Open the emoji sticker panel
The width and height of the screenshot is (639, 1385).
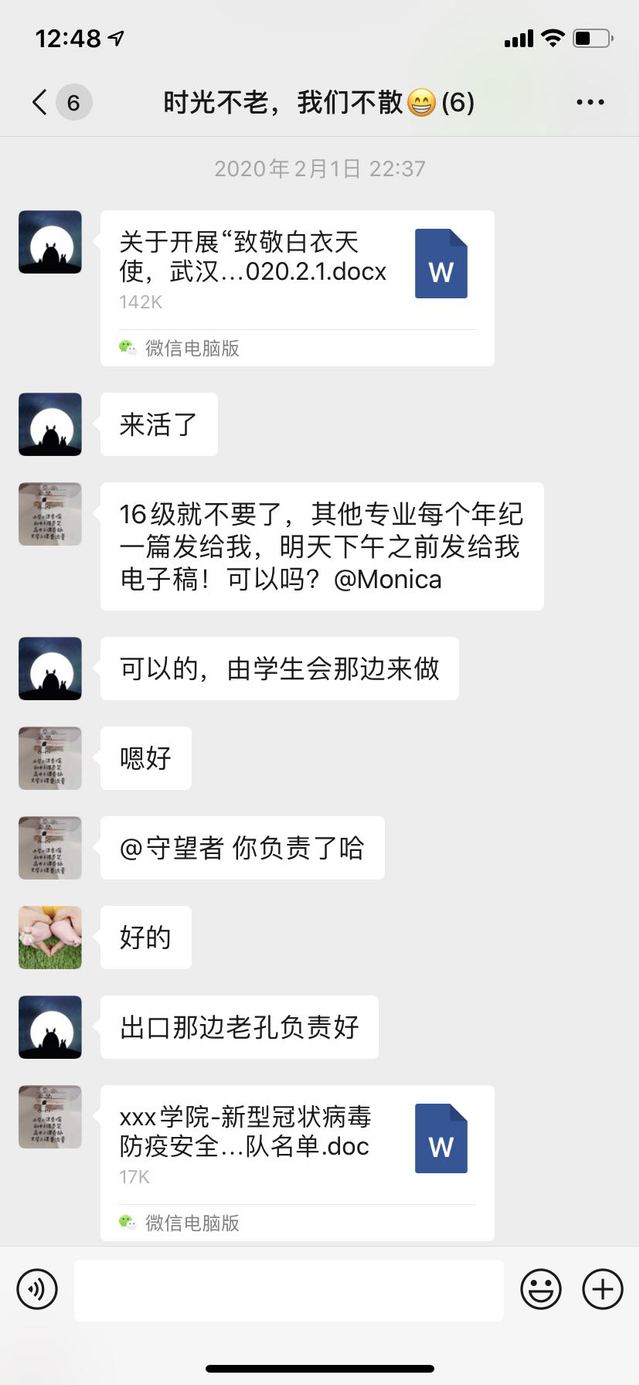[x=541, y=1290]
